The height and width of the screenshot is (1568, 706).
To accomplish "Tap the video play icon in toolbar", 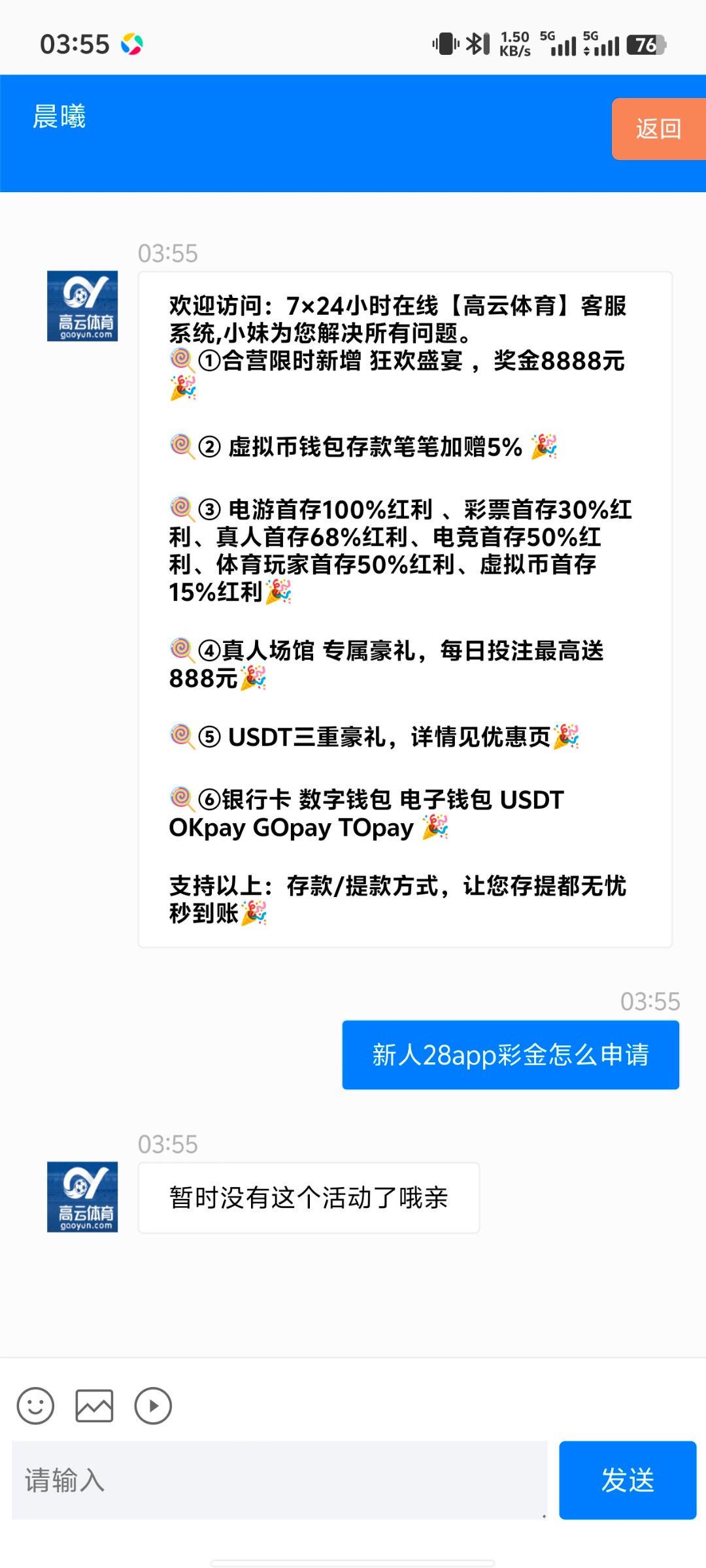I will point(154,1405).
